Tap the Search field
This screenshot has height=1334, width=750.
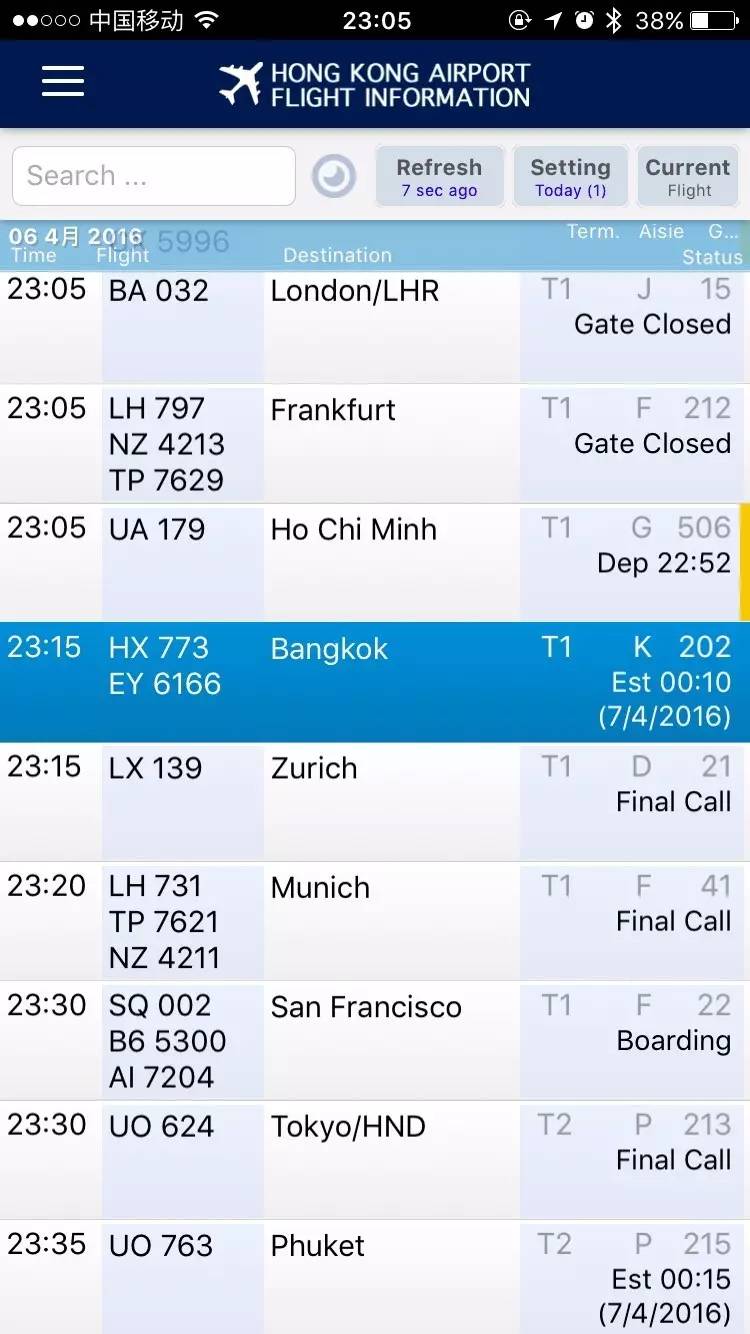pos(154,176)
